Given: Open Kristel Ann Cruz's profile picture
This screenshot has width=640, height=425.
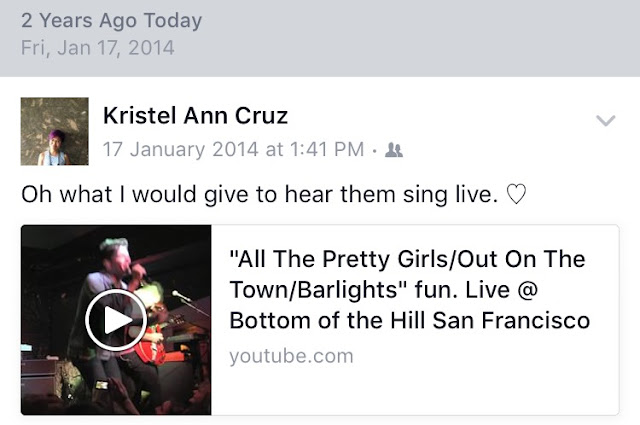Looking at the screenshot, I should (x=54, y=131).
